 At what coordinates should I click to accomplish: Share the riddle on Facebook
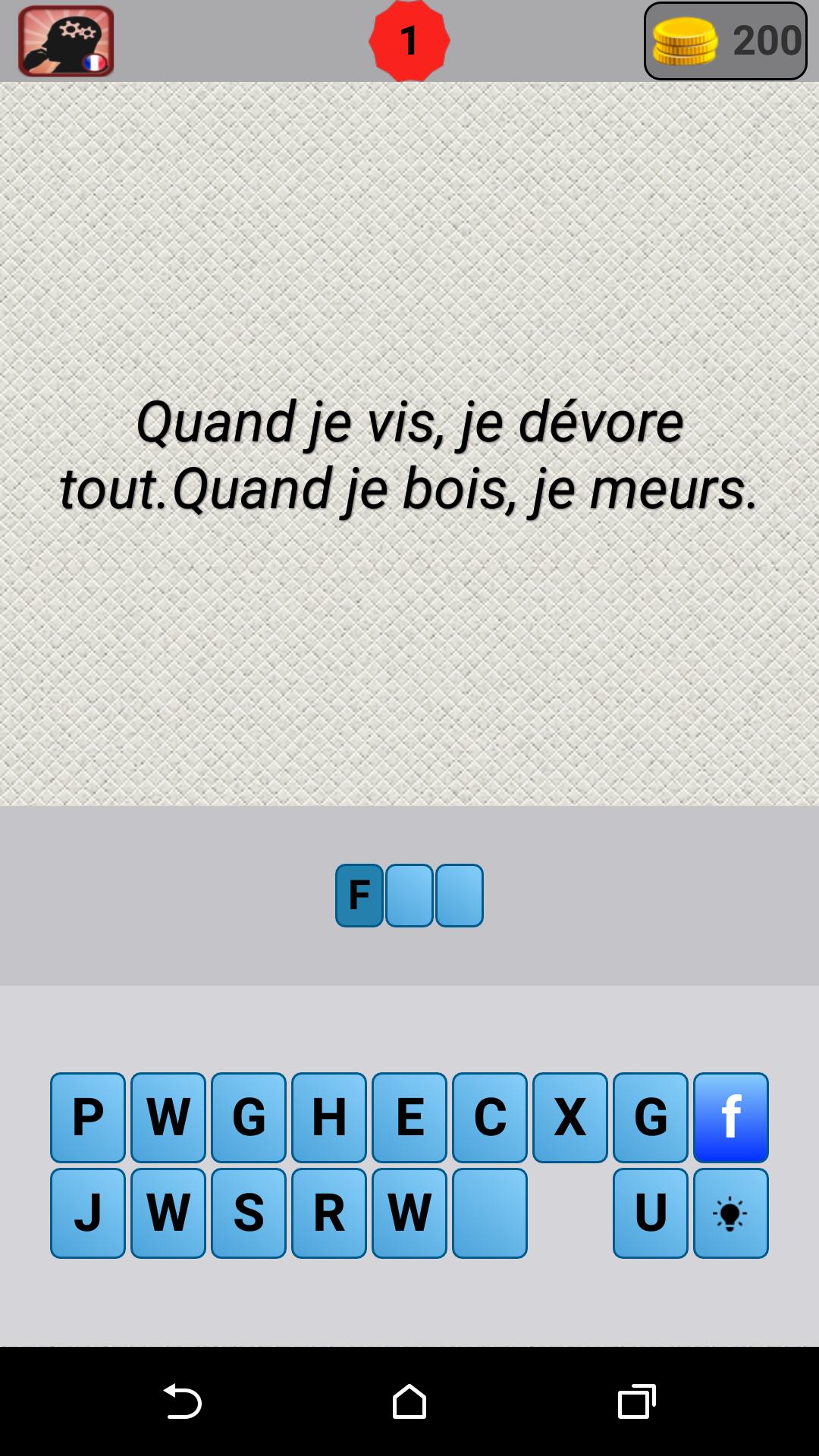(x=731, y=1118)
